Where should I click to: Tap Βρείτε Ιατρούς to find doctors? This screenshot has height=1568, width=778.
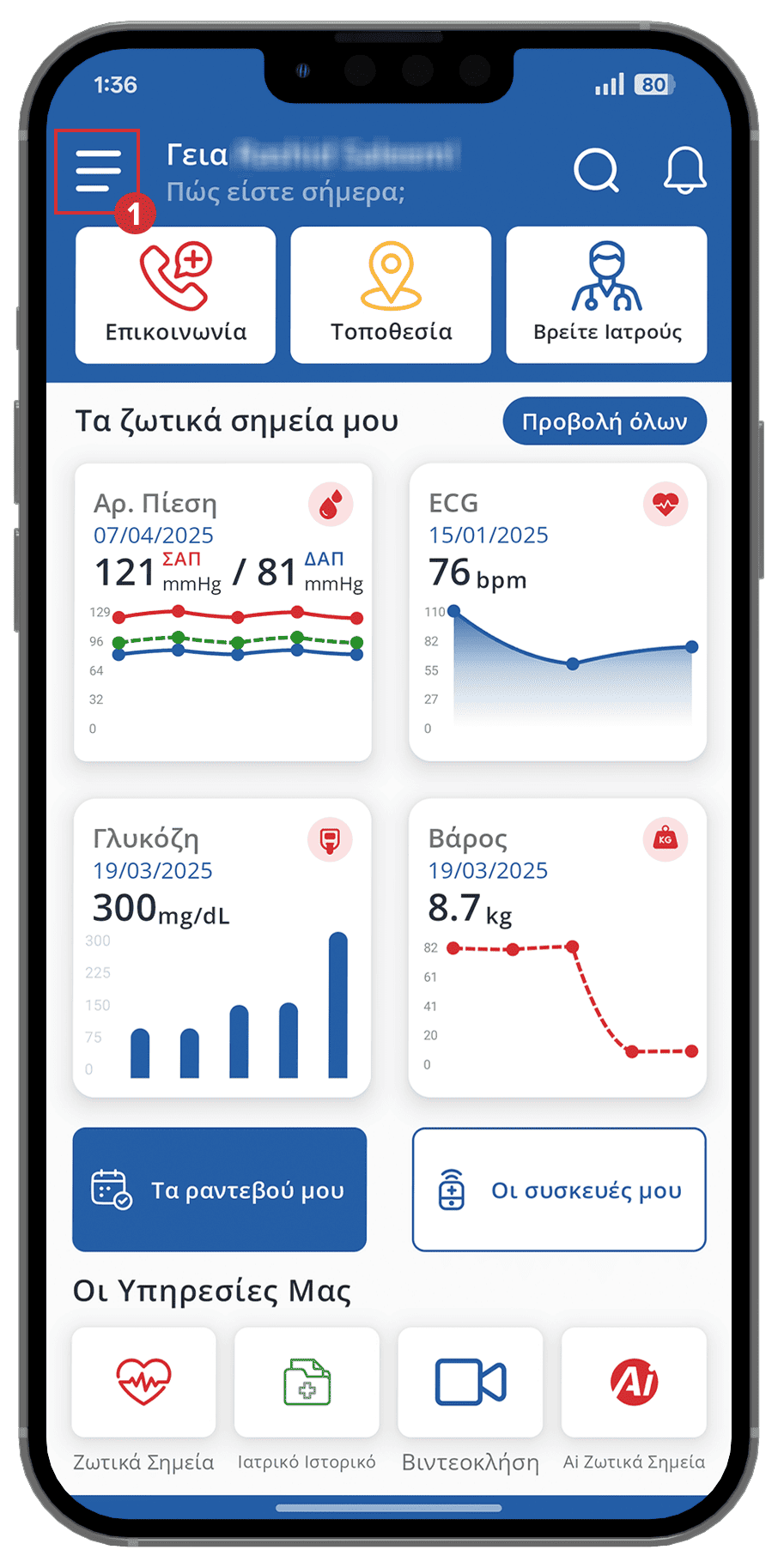click(606, 295)
